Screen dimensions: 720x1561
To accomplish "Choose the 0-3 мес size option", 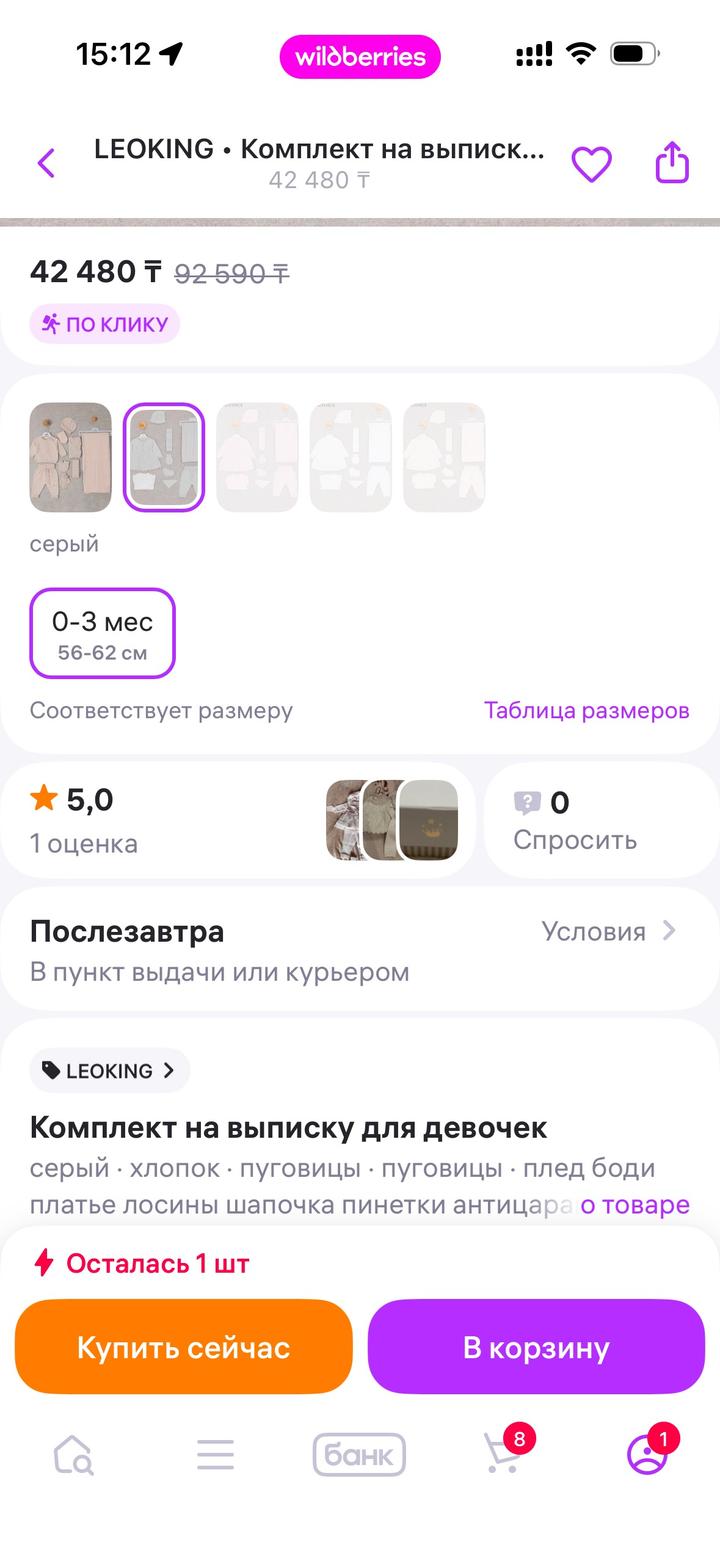I will pyautogui.click(x=103, y=633).
